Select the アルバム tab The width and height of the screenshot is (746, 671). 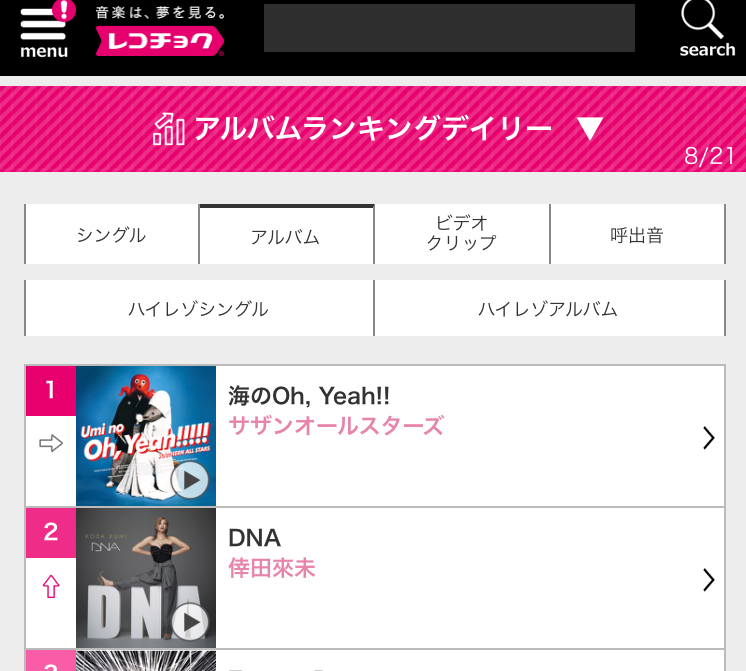click(x=286, y=236)
